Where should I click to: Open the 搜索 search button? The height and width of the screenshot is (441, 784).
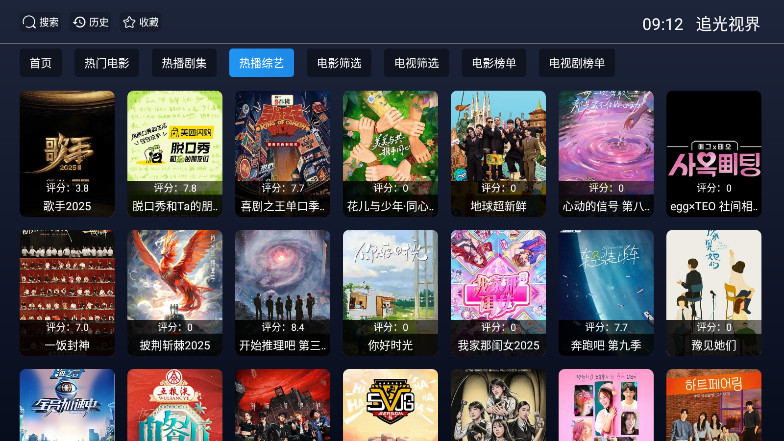click(x=41, y=22)
